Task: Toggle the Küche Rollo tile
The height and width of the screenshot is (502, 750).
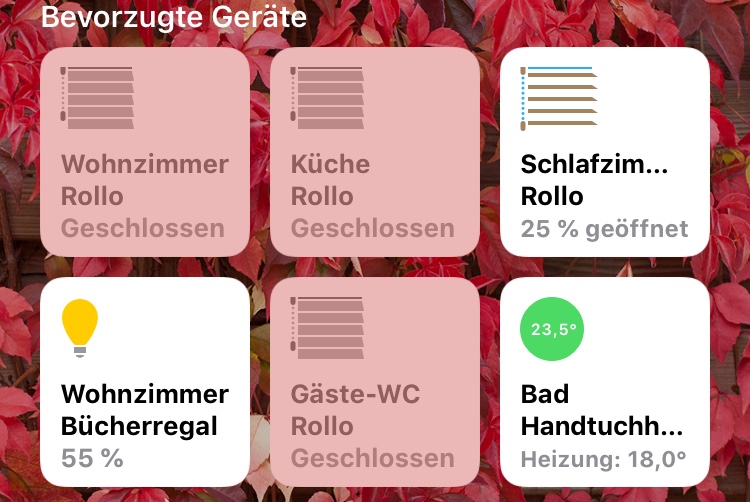Action: 374,152
